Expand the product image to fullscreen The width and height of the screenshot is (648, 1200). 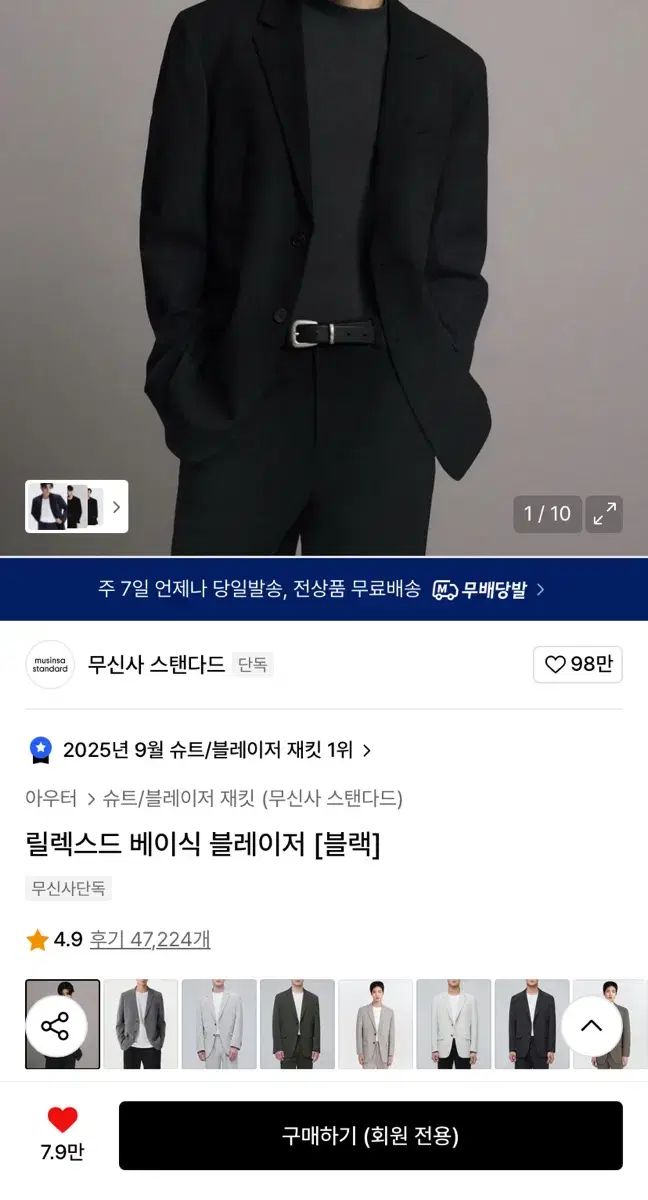(604, 514)
